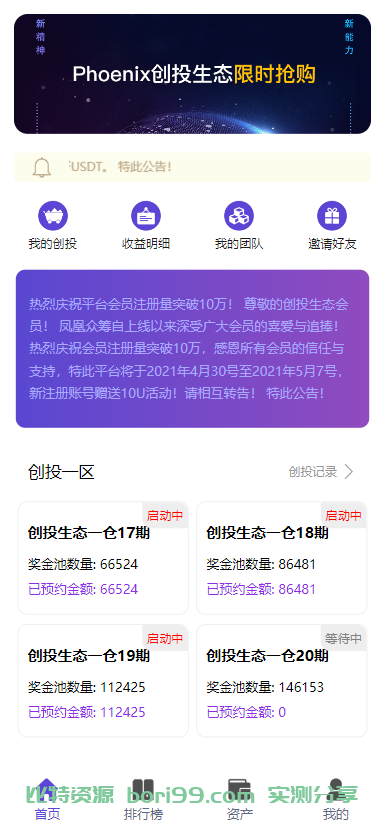This screenshot has width=385, height=833.
Task: Select the 创投生态一仓18期 card
Action: pos(281,558)
